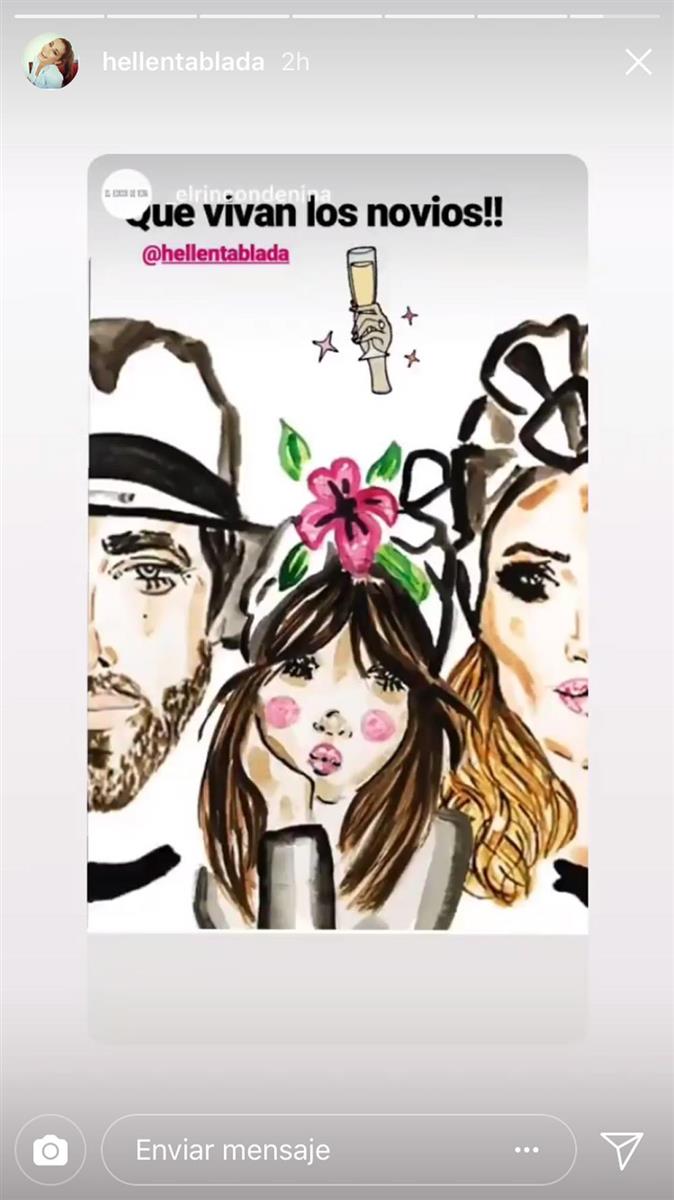Viewport: 674px width, 1200px height.
Task: Tap the pink @hellentablada mention
Action: point(216,254)
